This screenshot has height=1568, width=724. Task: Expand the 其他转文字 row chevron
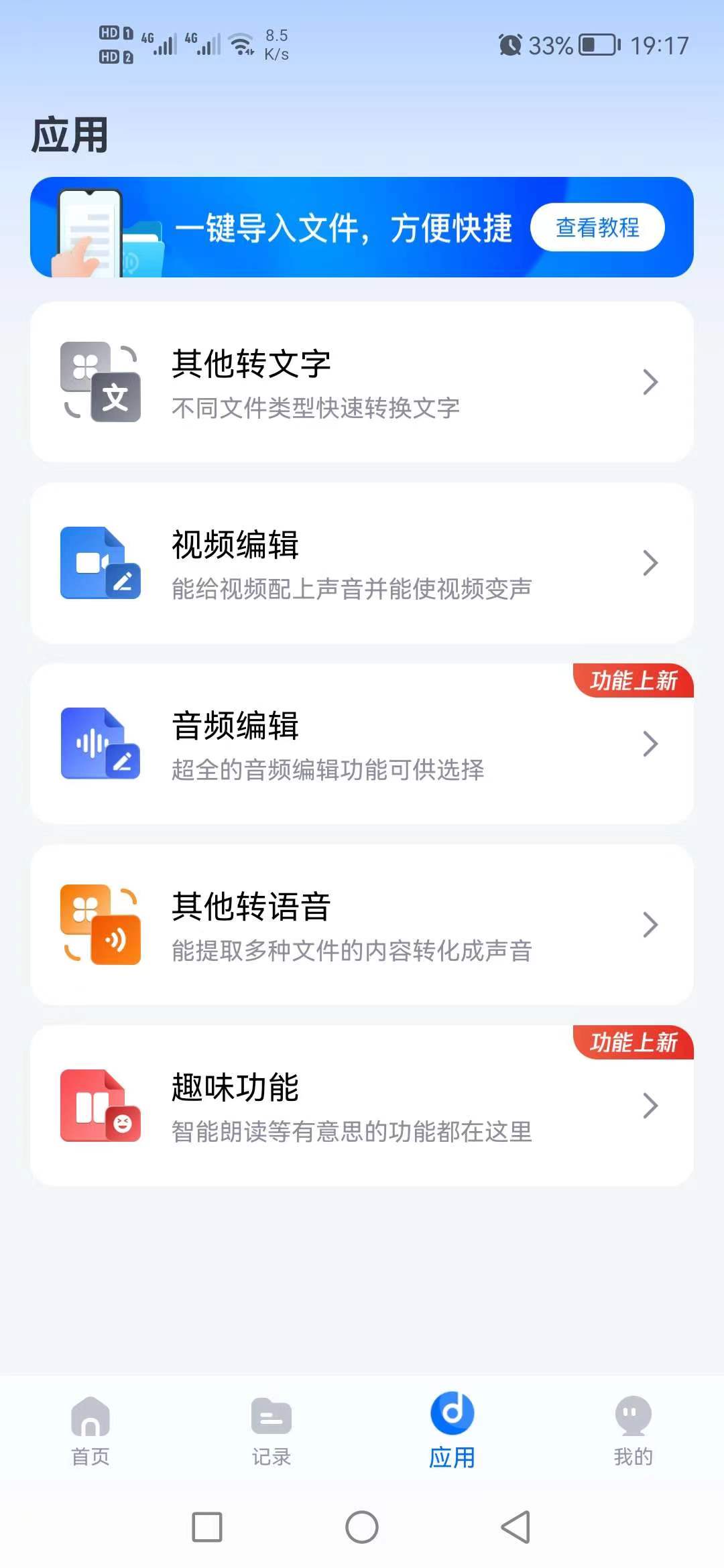pos(649,382)
